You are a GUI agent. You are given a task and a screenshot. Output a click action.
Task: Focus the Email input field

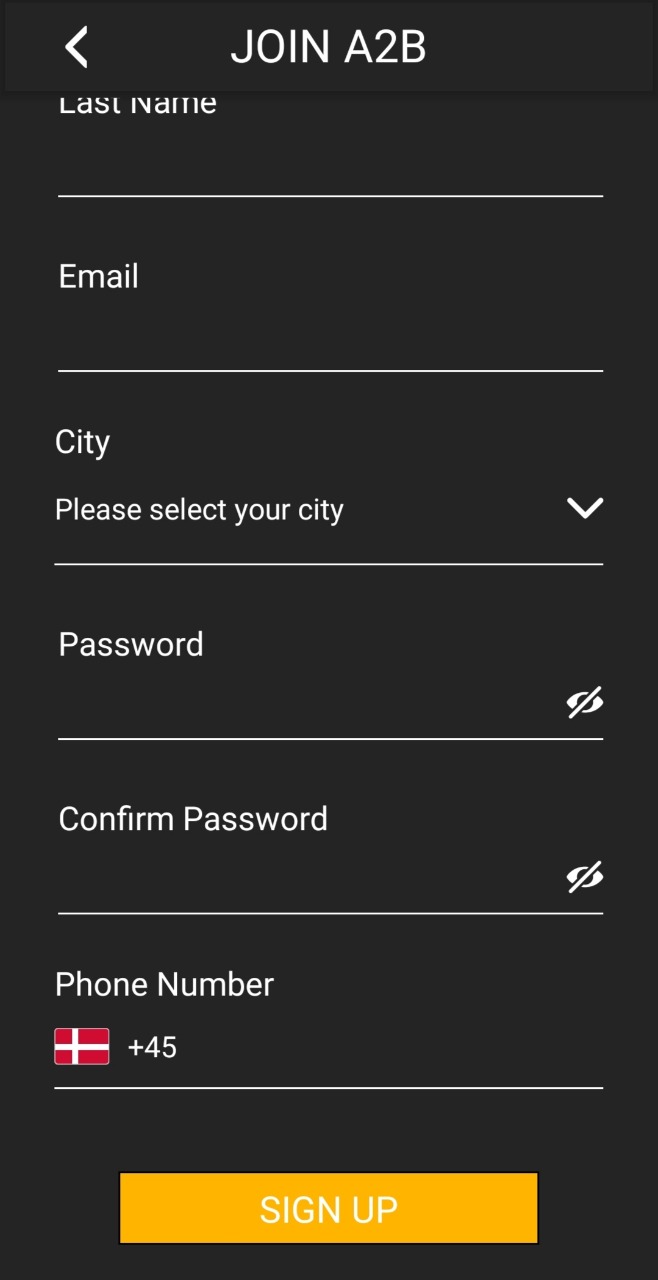tap(330, 336)
